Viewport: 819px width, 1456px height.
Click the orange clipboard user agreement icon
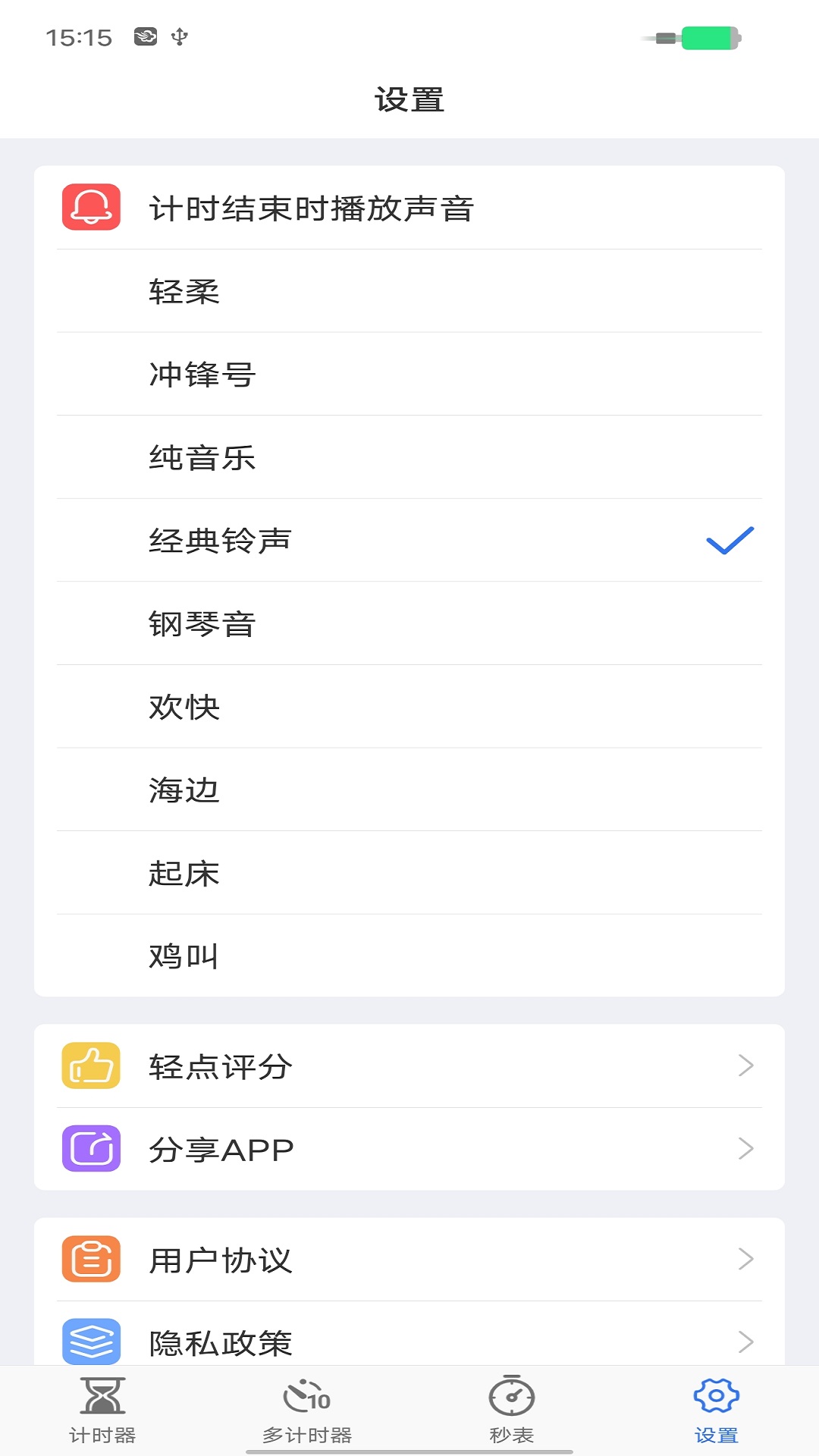(91, 1260)
